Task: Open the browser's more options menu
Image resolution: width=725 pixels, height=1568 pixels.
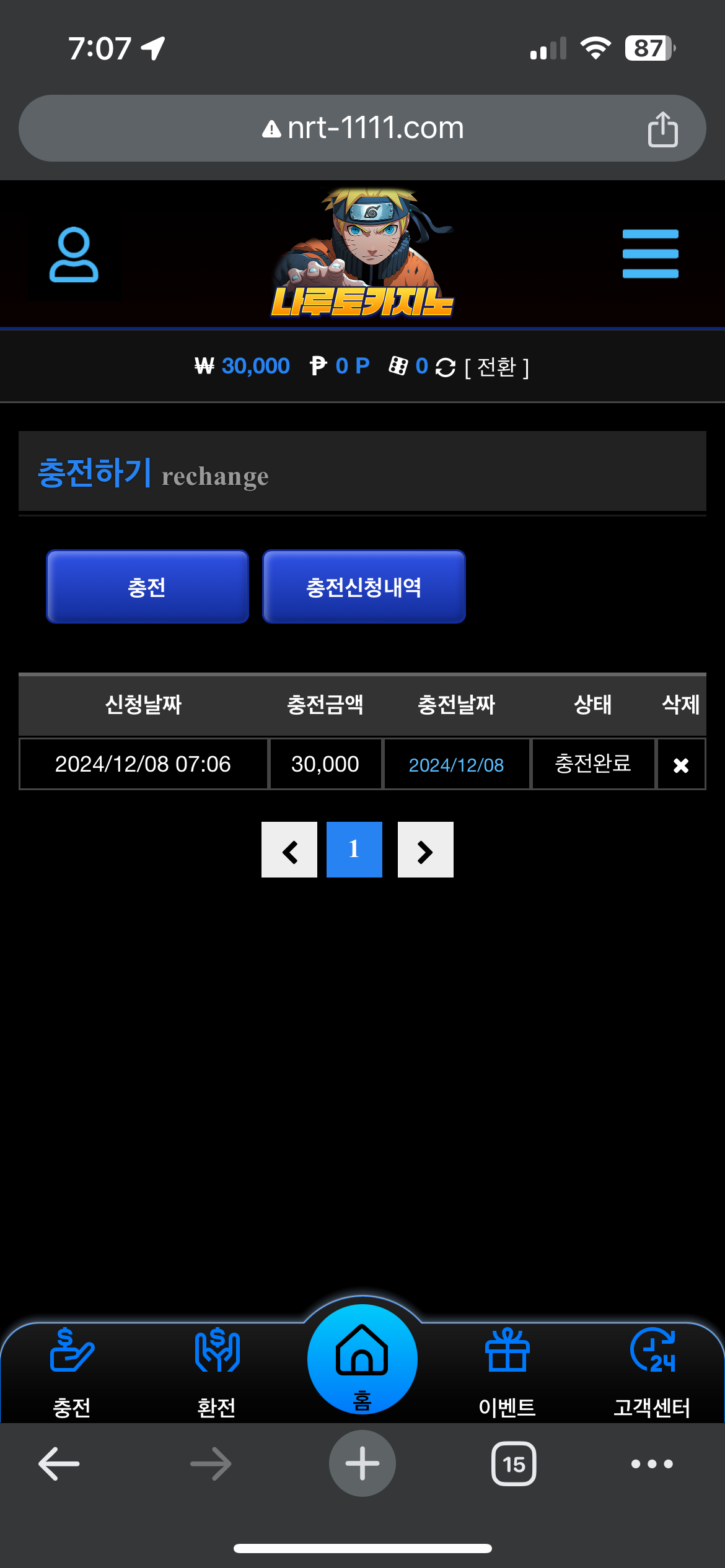Action: tap(652, 1464)
